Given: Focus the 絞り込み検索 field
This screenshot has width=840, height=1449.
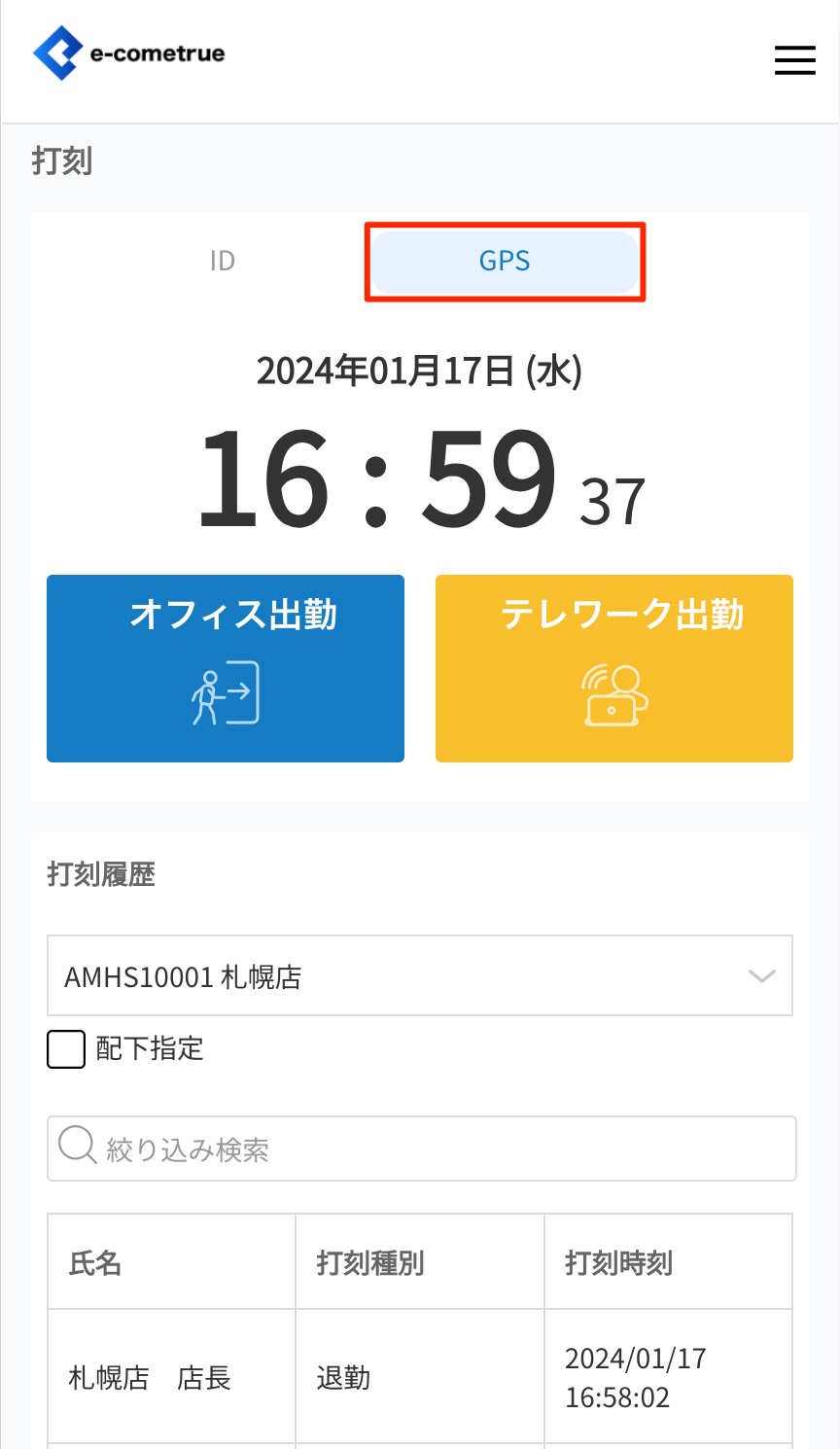Looking at the screenshot, I should coord(422,1149).
